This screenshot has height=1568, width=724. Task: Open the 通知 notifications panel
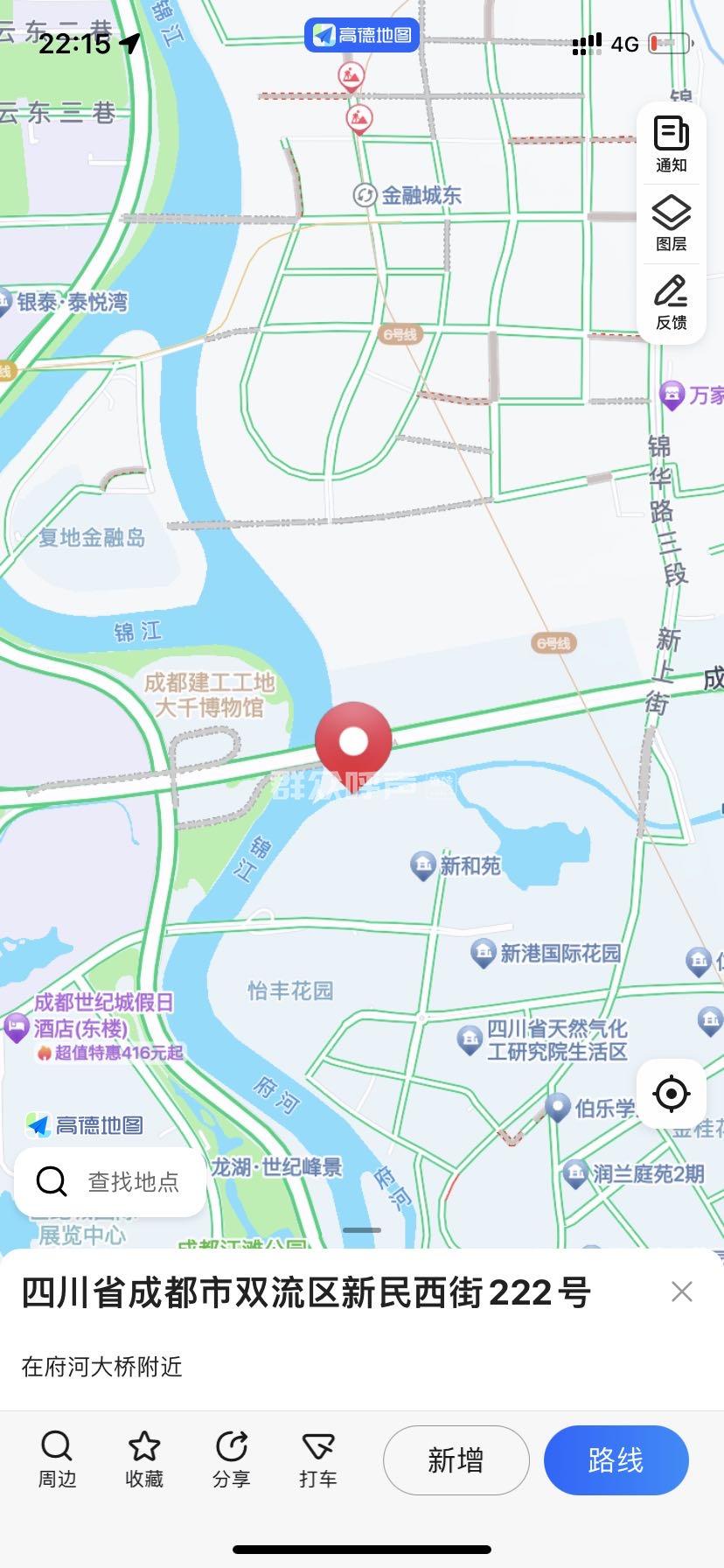[672, 144]
